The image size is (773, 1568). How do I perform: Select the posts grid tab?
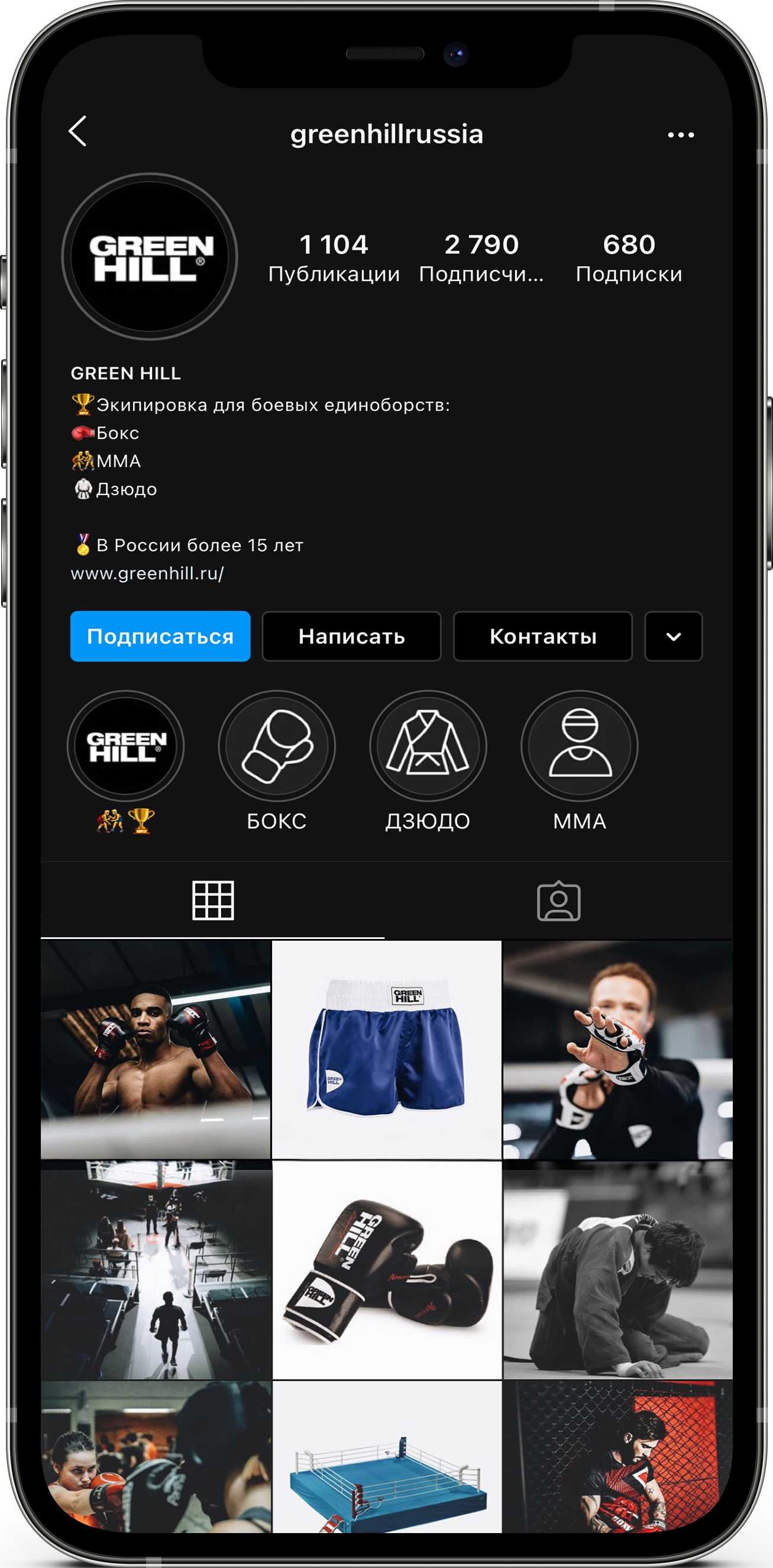click(x=213, y=901)
